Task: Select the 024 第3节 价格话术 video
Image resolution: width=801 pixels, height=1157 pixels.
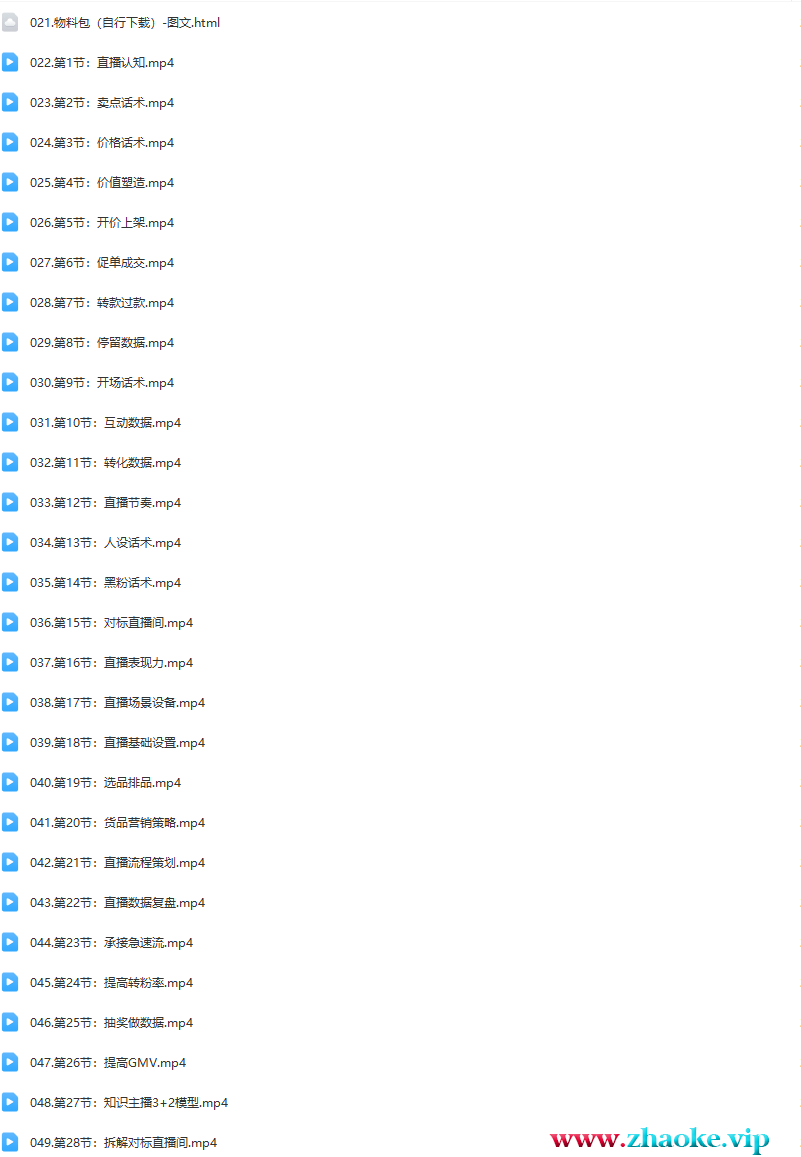Action: click(102, 142)
